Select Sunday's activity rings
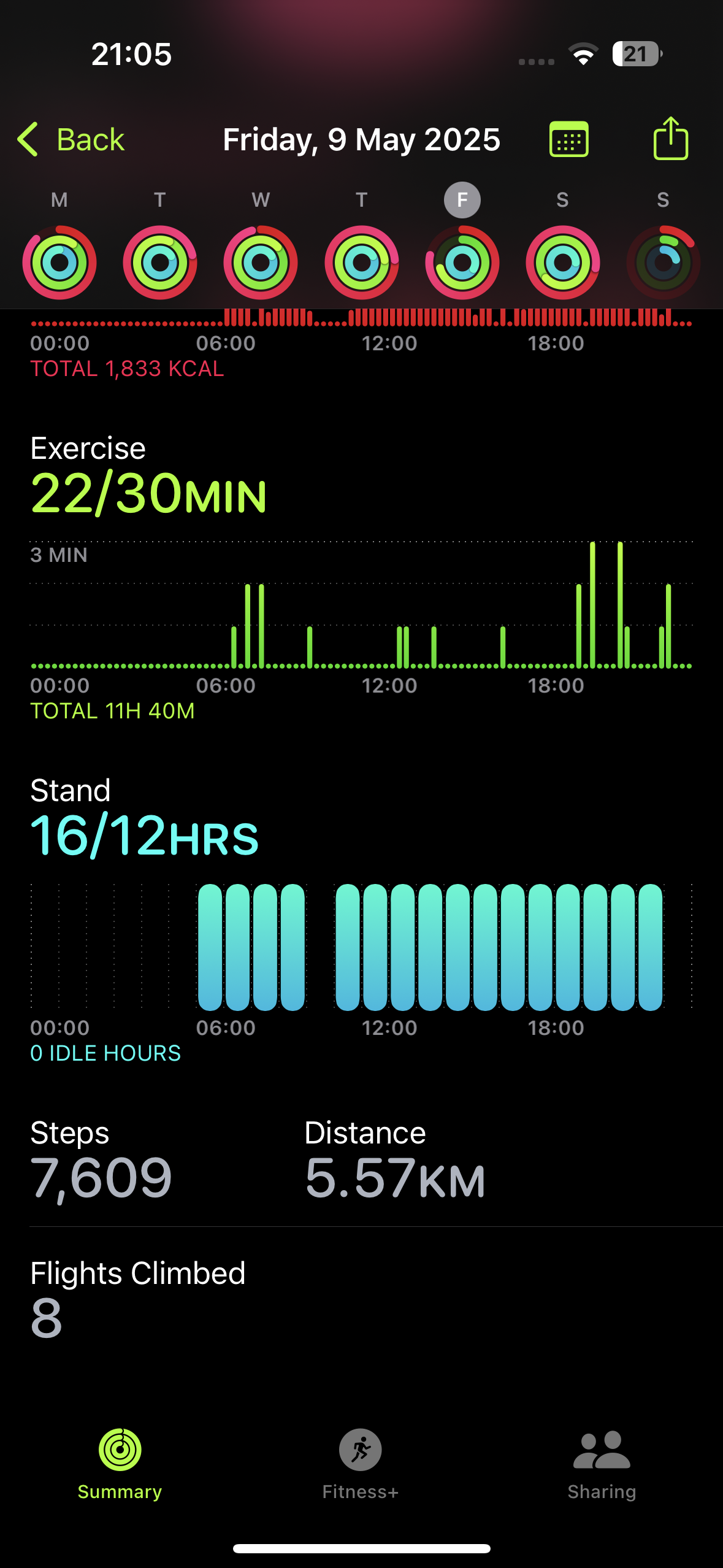The image size is (723, 1568). 663,263
